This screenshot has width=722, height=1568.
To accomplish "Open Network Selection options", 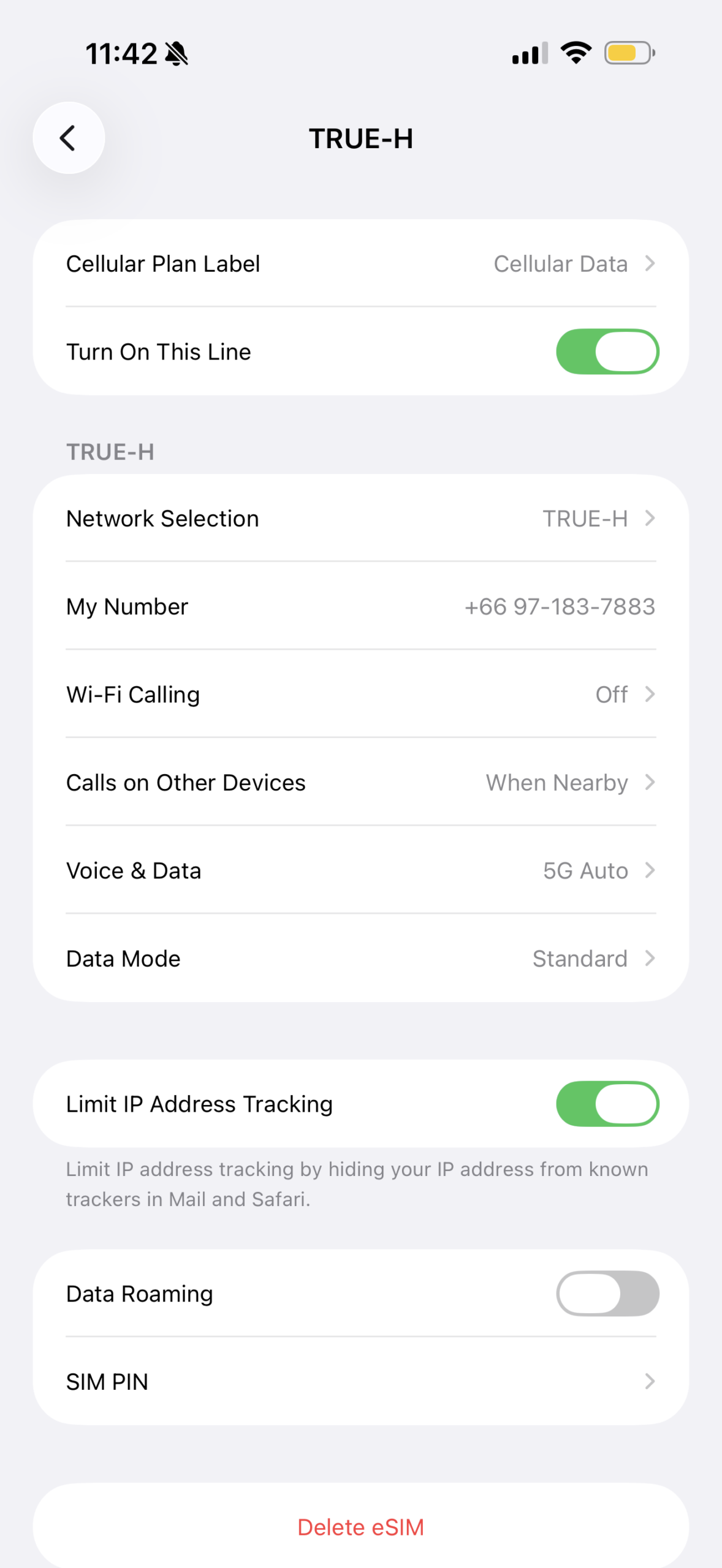I will tap(360, 519).
